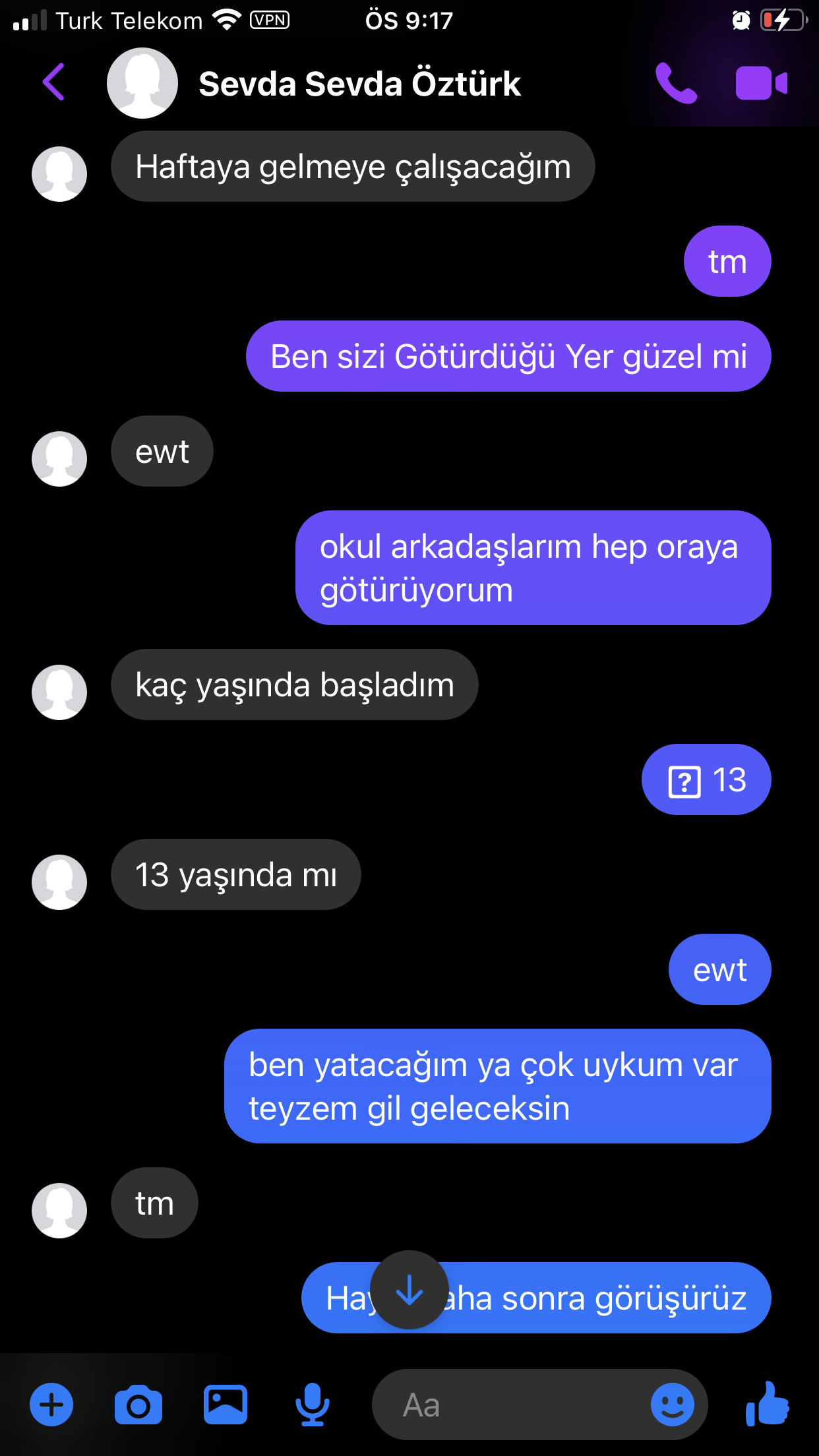The width and height of the screenshot is (819, 1456).
Task: Start a voice call with Sevda
Action: 676,84
